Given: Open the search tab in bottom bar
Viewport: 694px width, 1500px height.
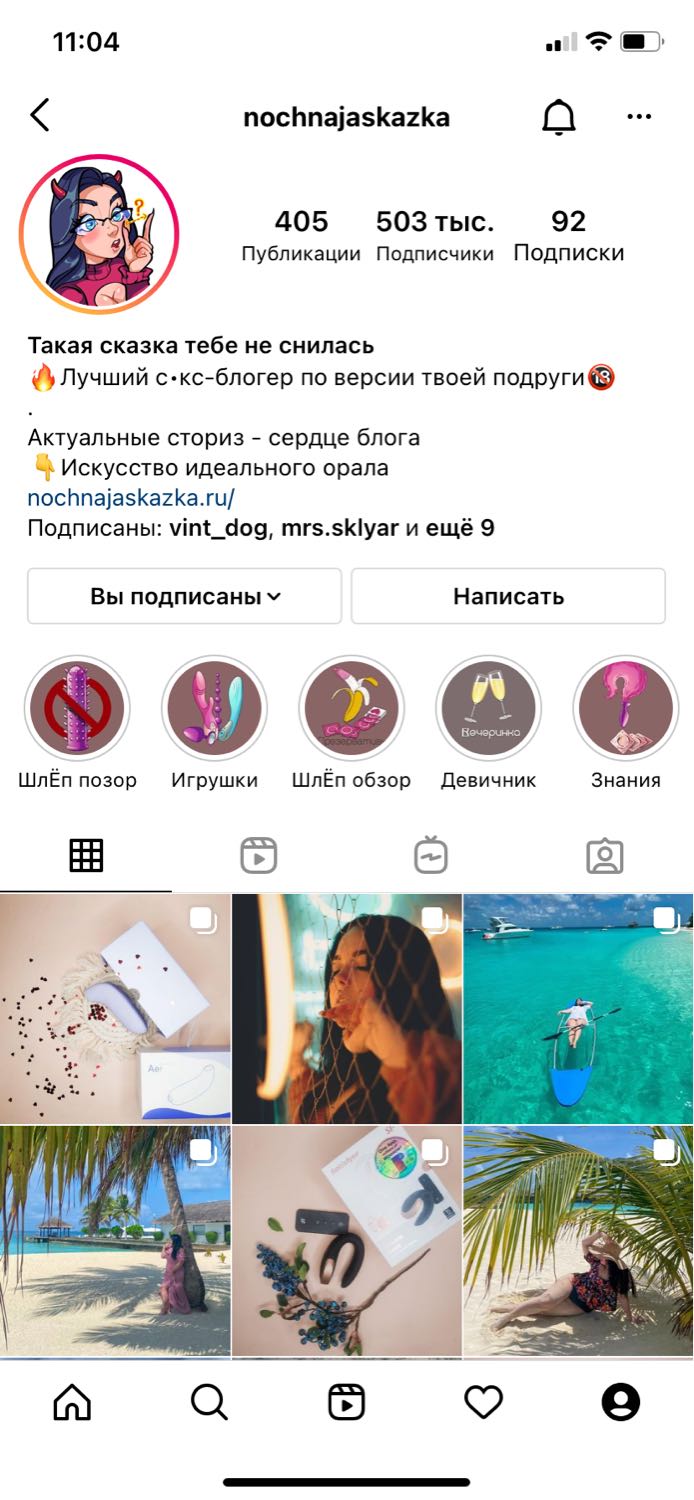Looking at the screenshot, I should coord(209,1402).
